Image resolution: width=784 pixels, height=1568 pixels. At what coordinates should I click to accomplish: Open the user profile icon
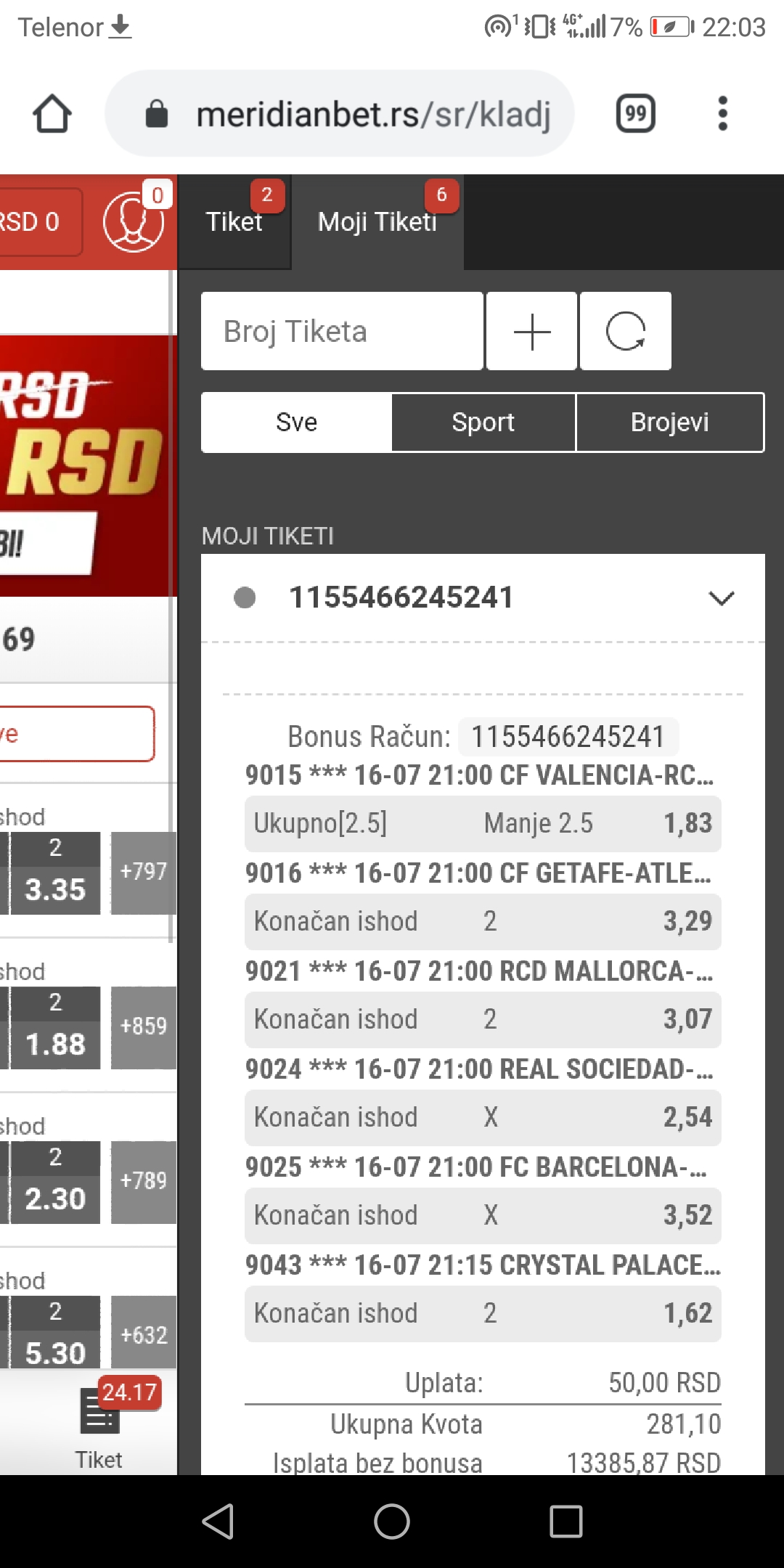point(134,221)
